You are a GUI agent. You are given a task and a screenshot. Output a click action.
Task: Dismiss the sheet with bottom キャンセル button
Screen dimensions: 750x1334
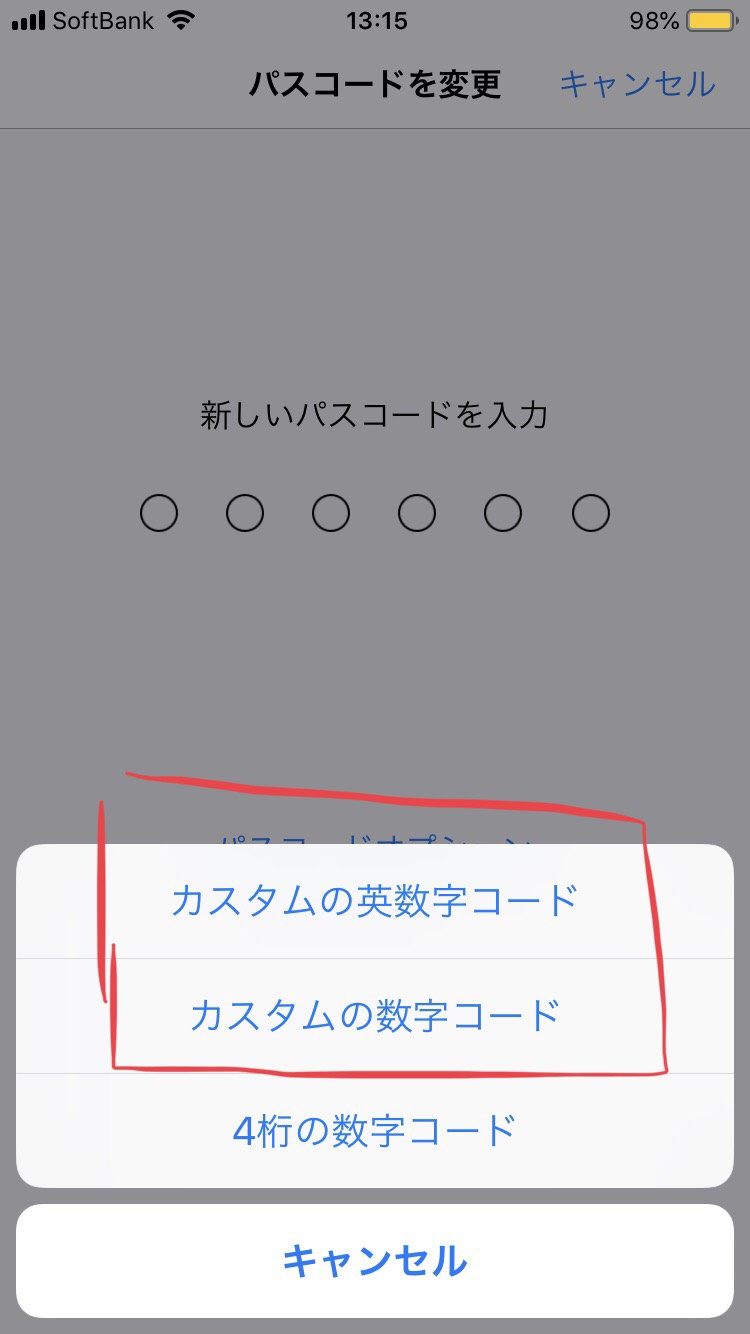pyautogui.click(x=375, y=1261)
